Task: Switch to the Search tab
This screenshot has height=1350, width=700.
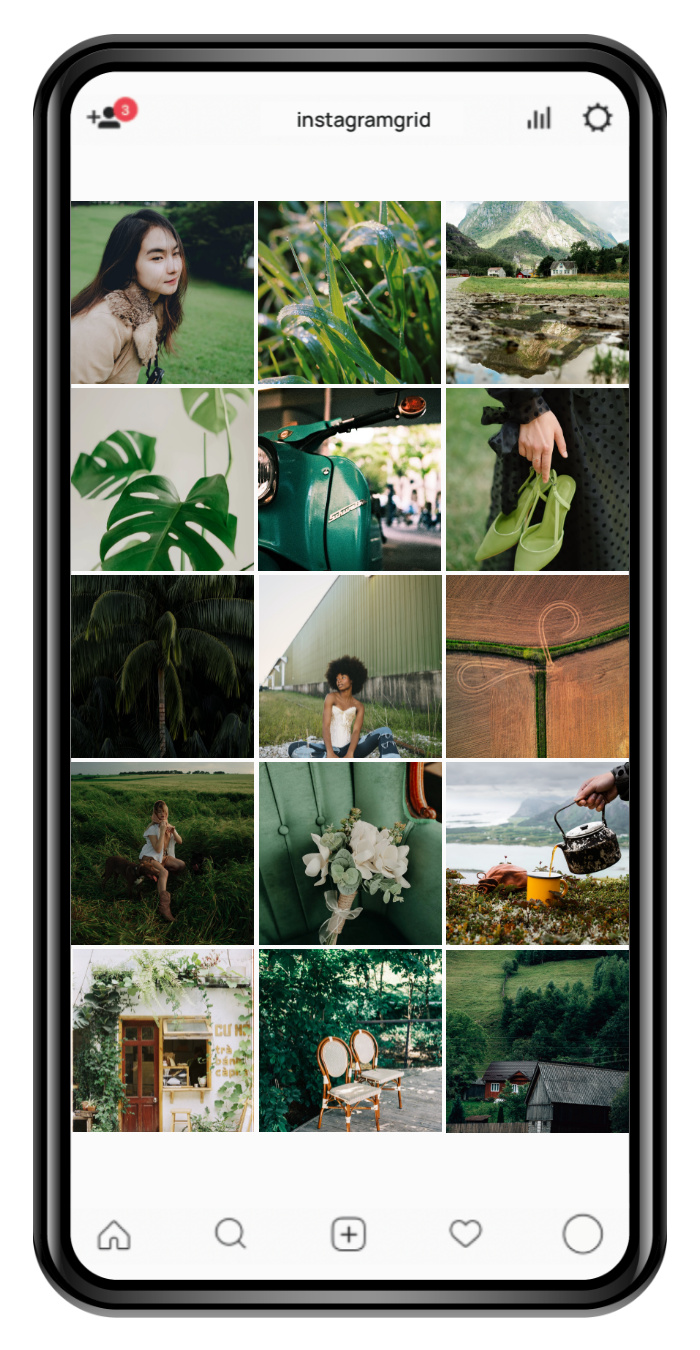Action: (230, 1234)
